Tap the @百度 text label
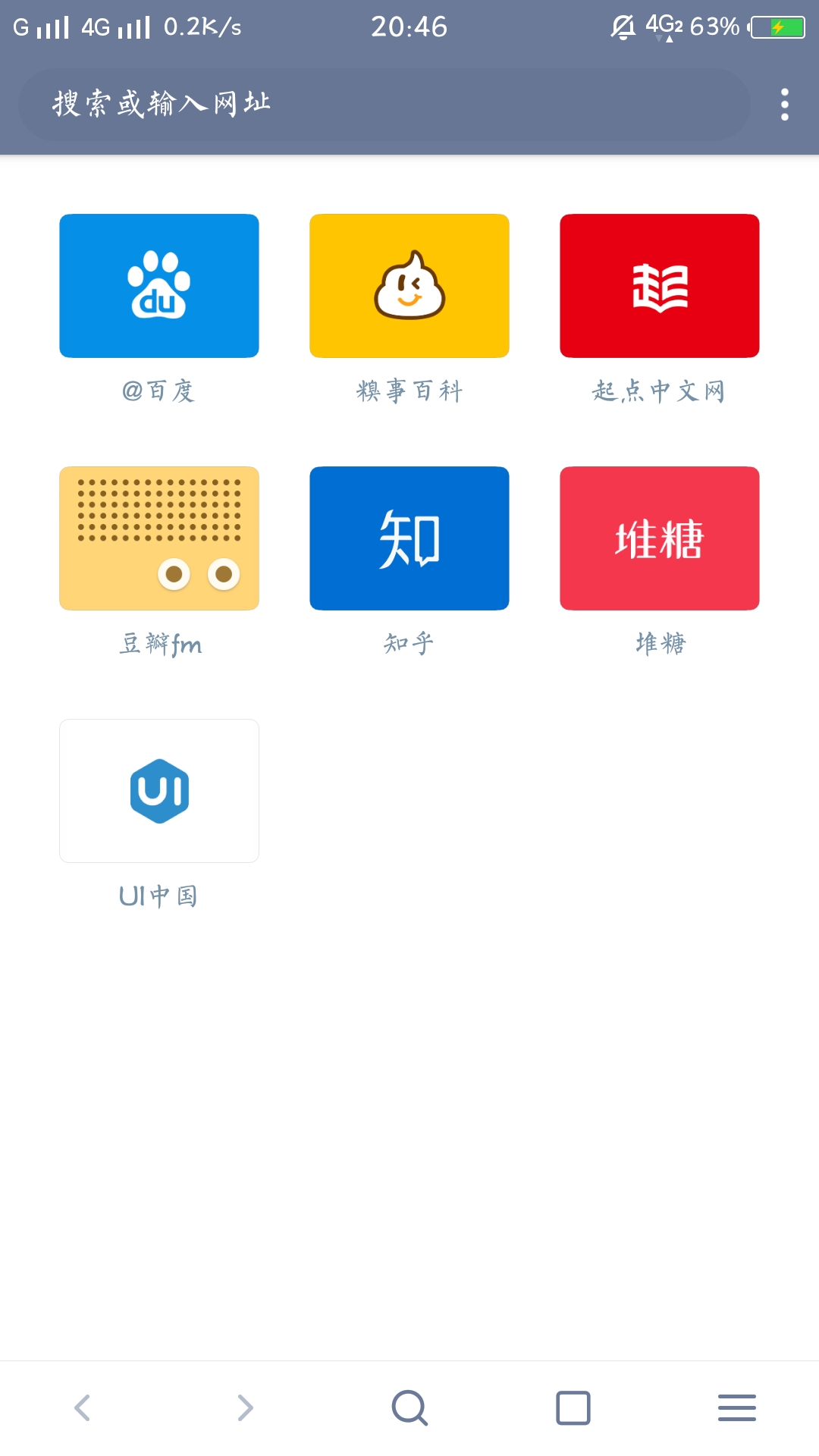The width and height of the screenshot is (819, 1456). 158,391
